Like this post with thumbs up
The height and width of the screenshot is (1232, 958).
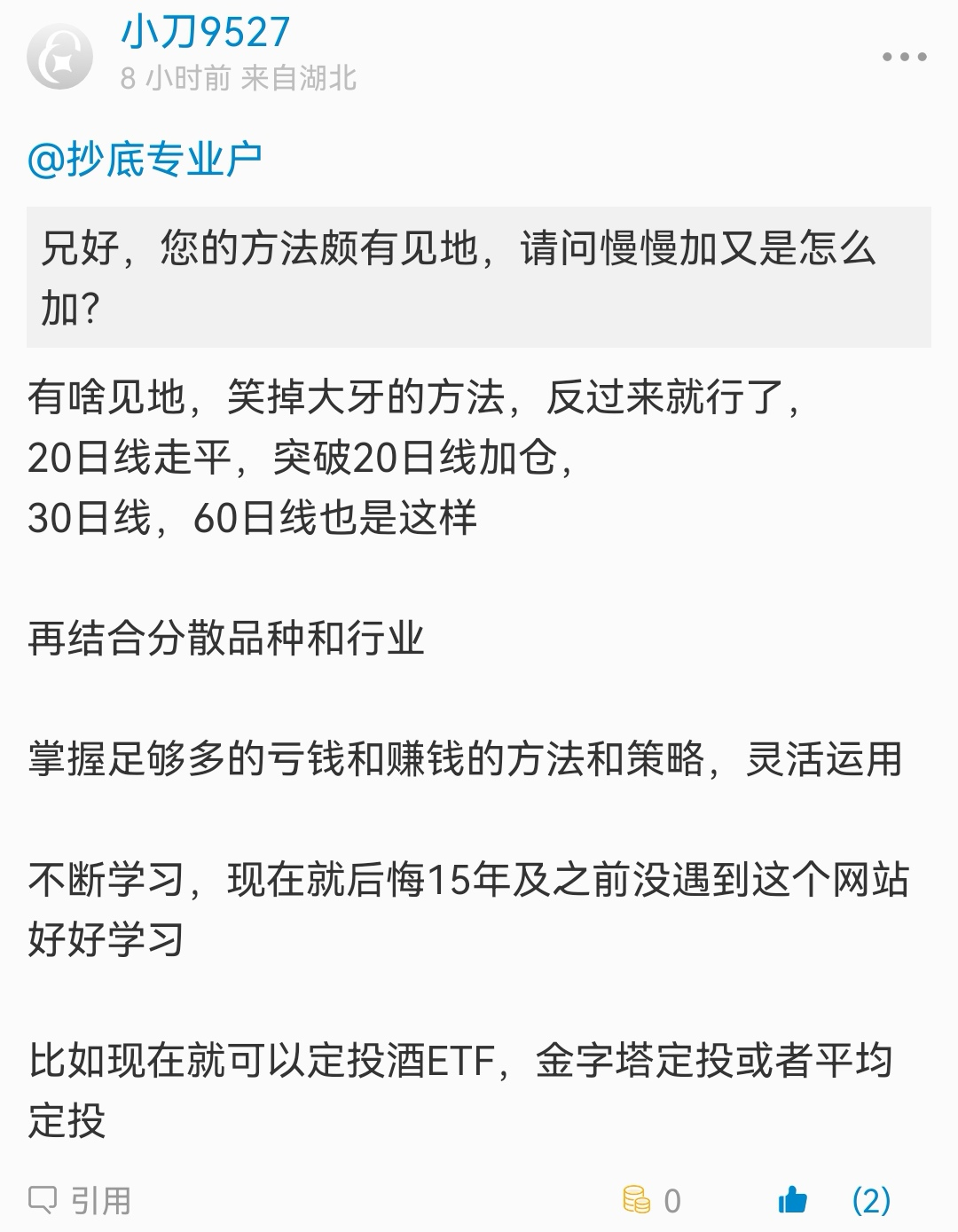(x=792, y=1200)
